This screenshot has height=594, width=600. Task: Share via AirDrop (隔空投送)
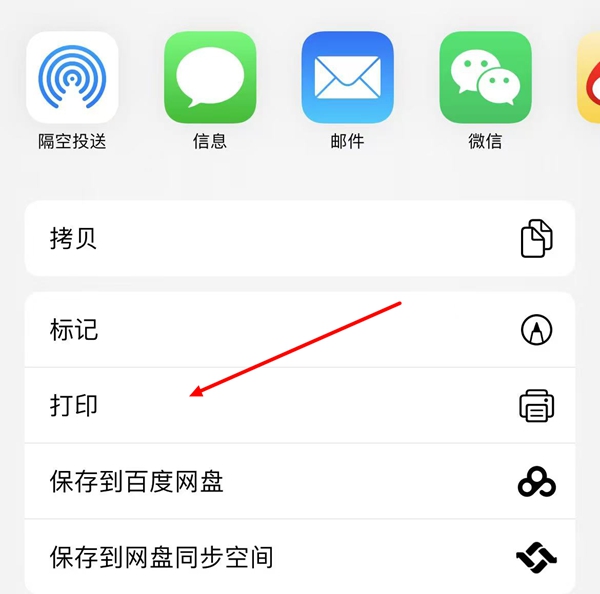72,77
